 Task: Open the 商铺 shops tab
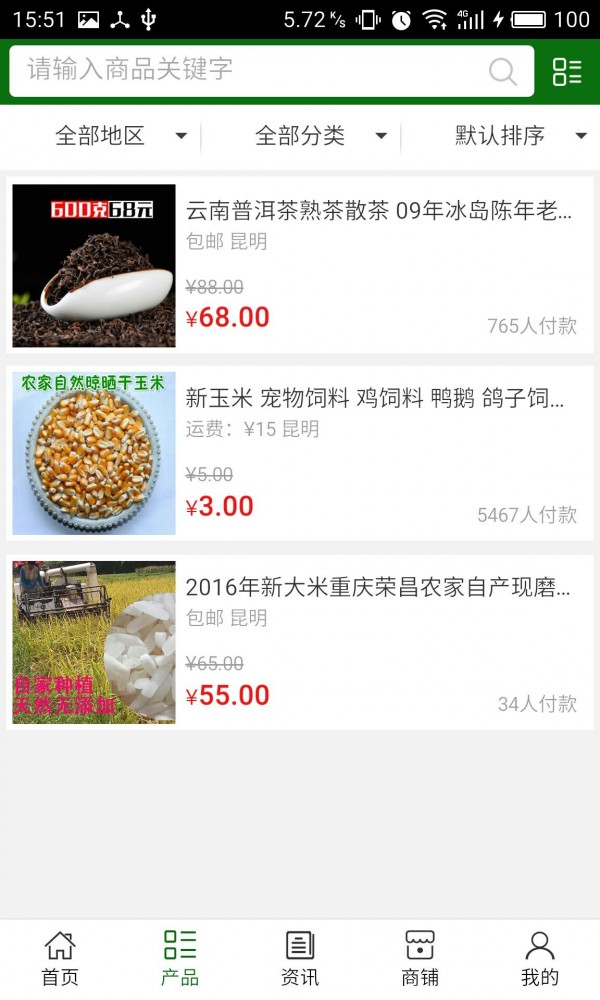click(420, 958)
